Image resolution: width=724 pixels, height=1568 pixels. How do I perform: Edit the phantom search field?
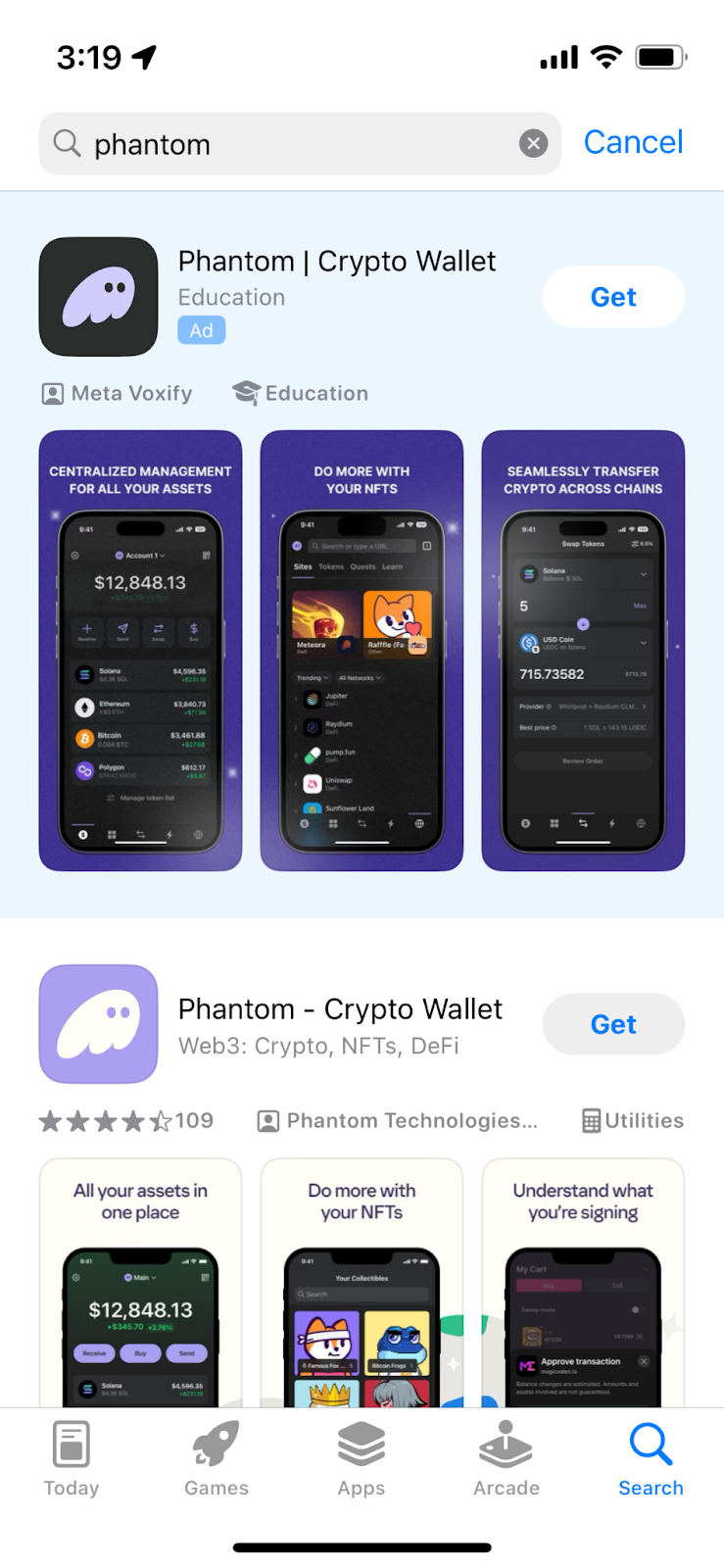point(294,144)
